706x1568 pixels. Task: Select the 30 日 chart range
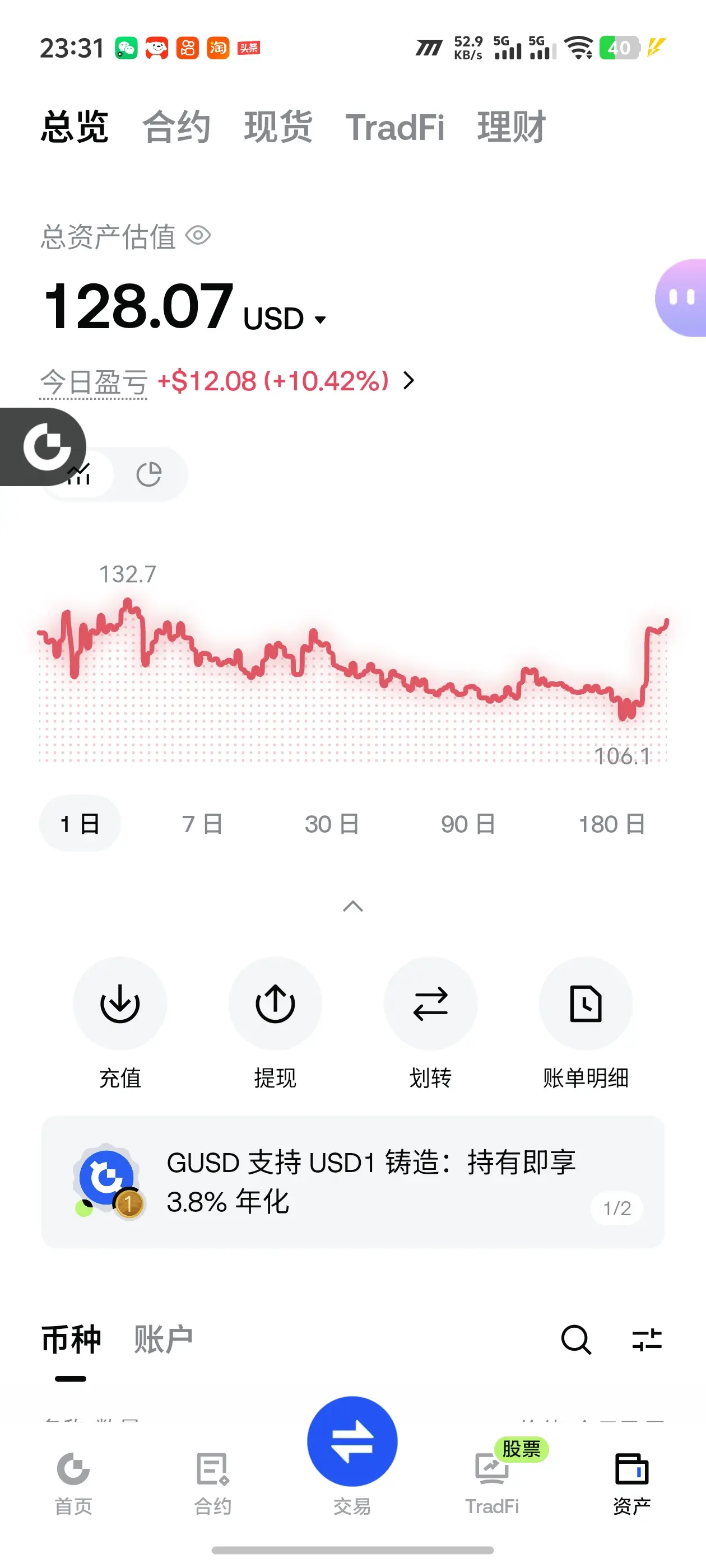[332, 824]
